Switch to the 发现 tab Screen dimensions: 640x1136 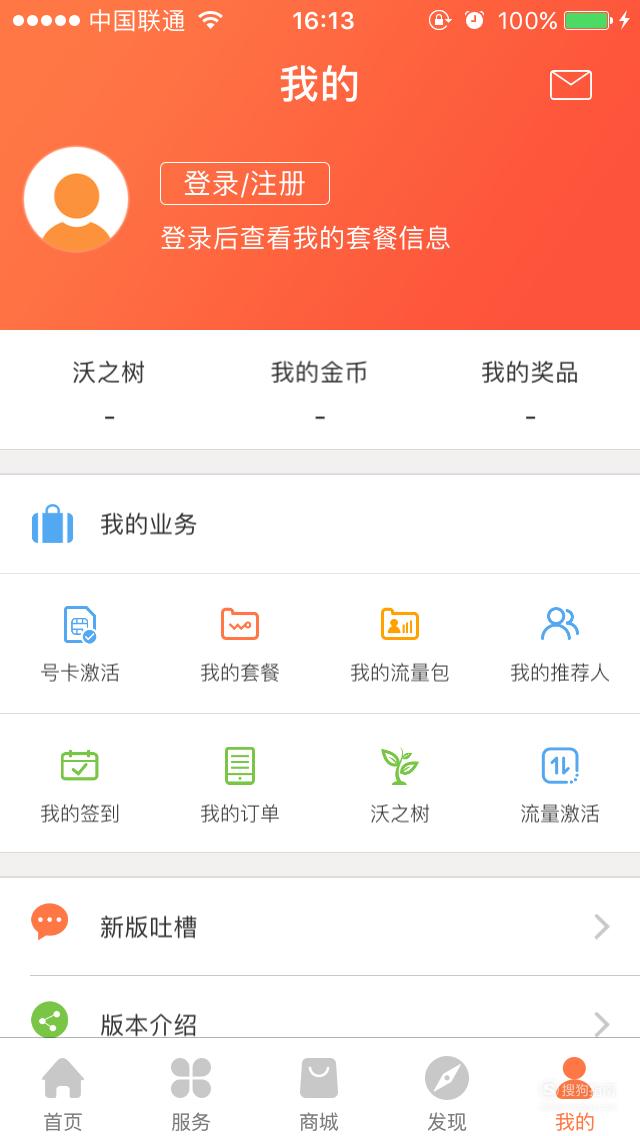coord(446,1094)
